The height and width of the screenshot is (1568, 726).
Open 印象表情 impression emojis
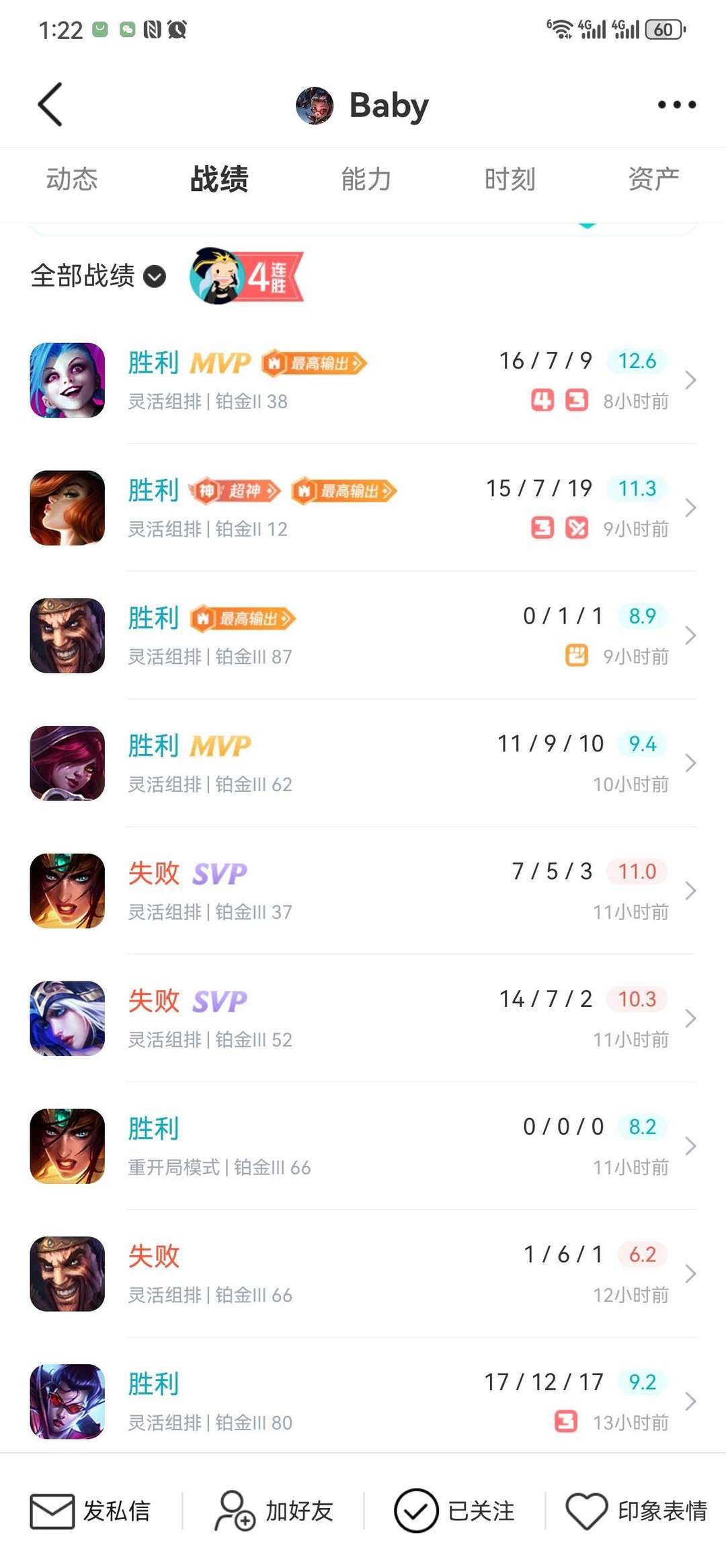click(x=636, y=1511)
